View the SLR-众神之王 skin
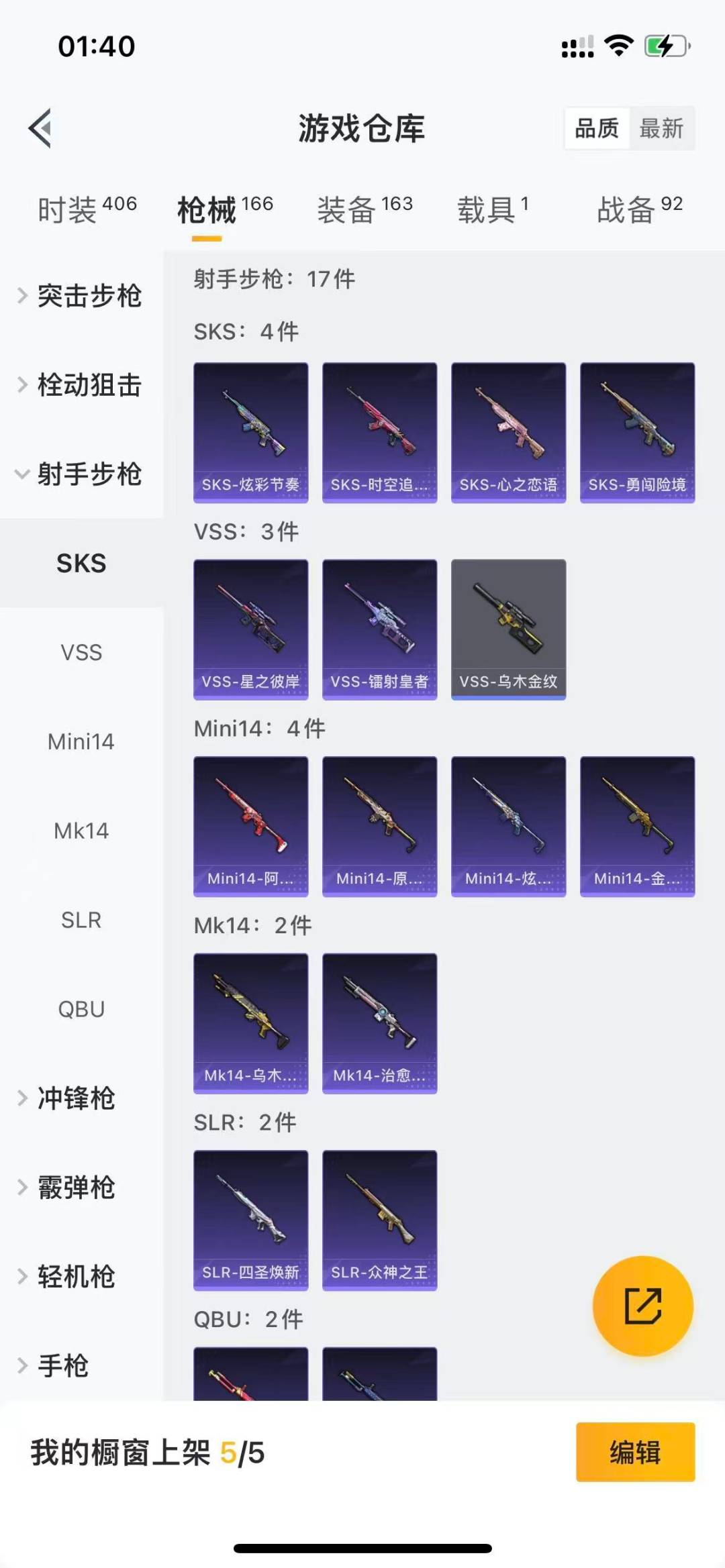Image resolution: width=725 pixels, height=1568 pixels. 379,1220
